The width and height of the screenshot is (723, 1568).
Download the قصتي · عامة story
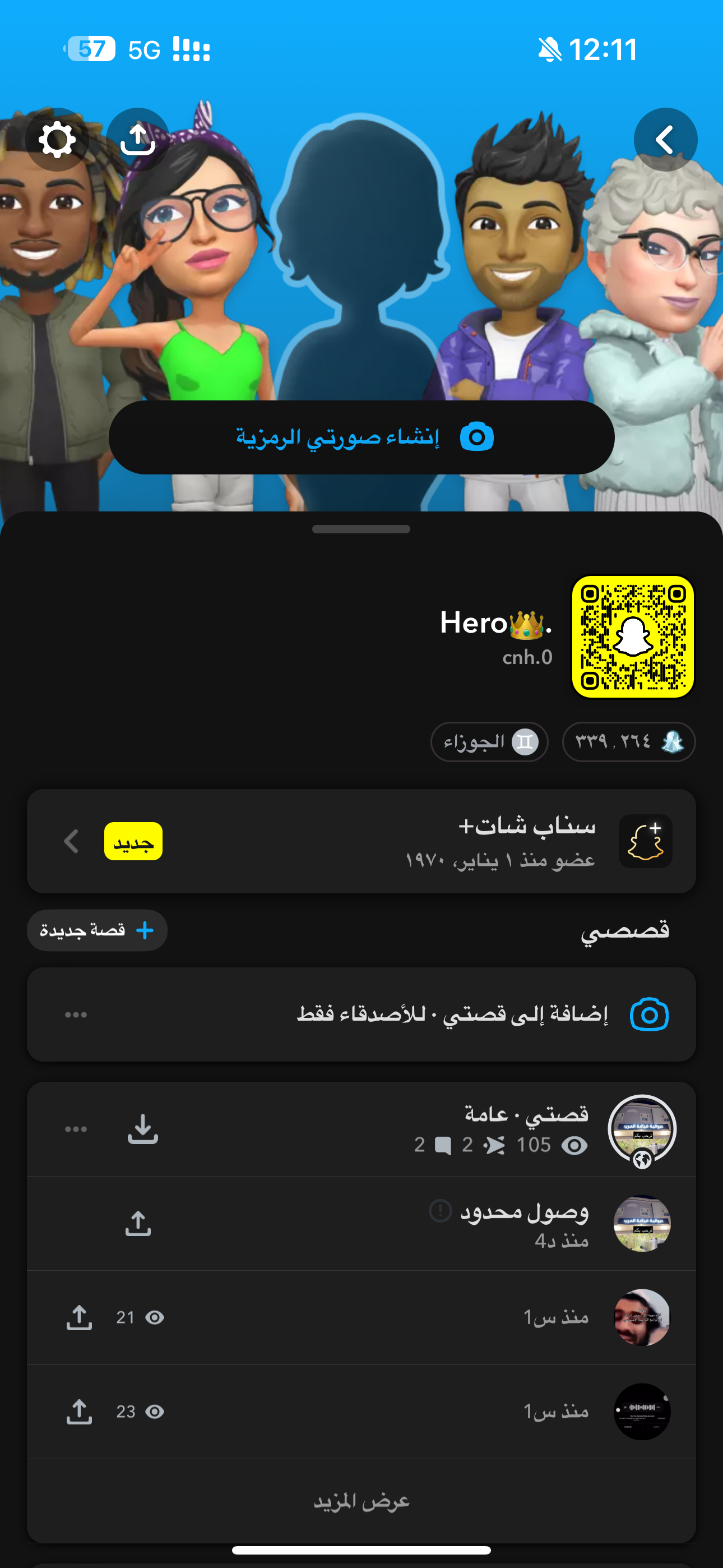[x=143, y=1129]
